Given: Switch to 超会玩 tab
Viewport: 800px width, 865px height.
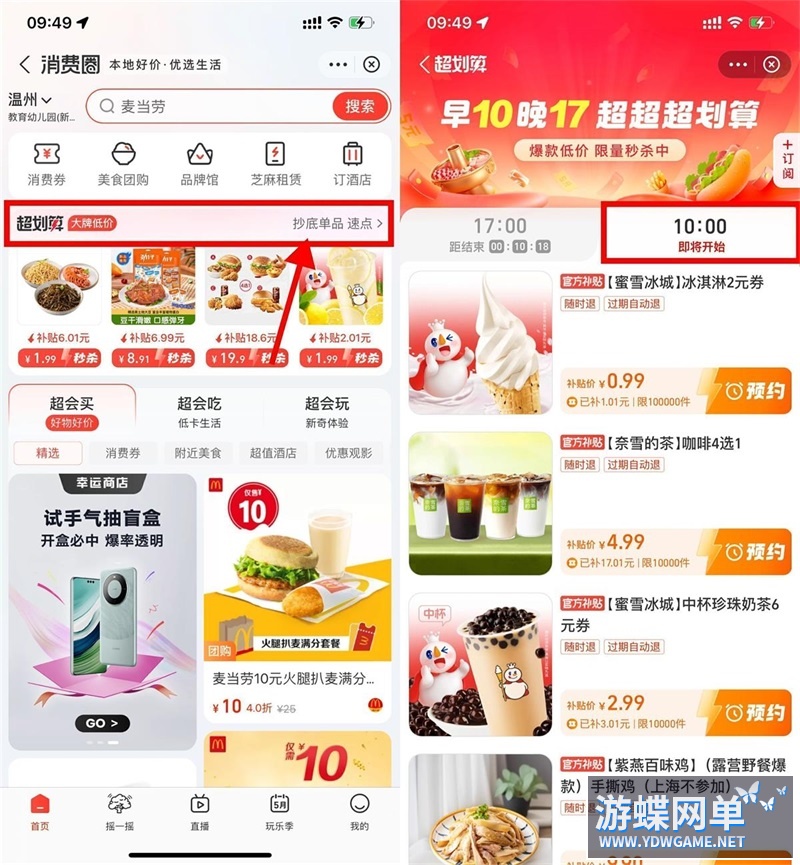Looking at the screenshot, I should tap(327, 411).
